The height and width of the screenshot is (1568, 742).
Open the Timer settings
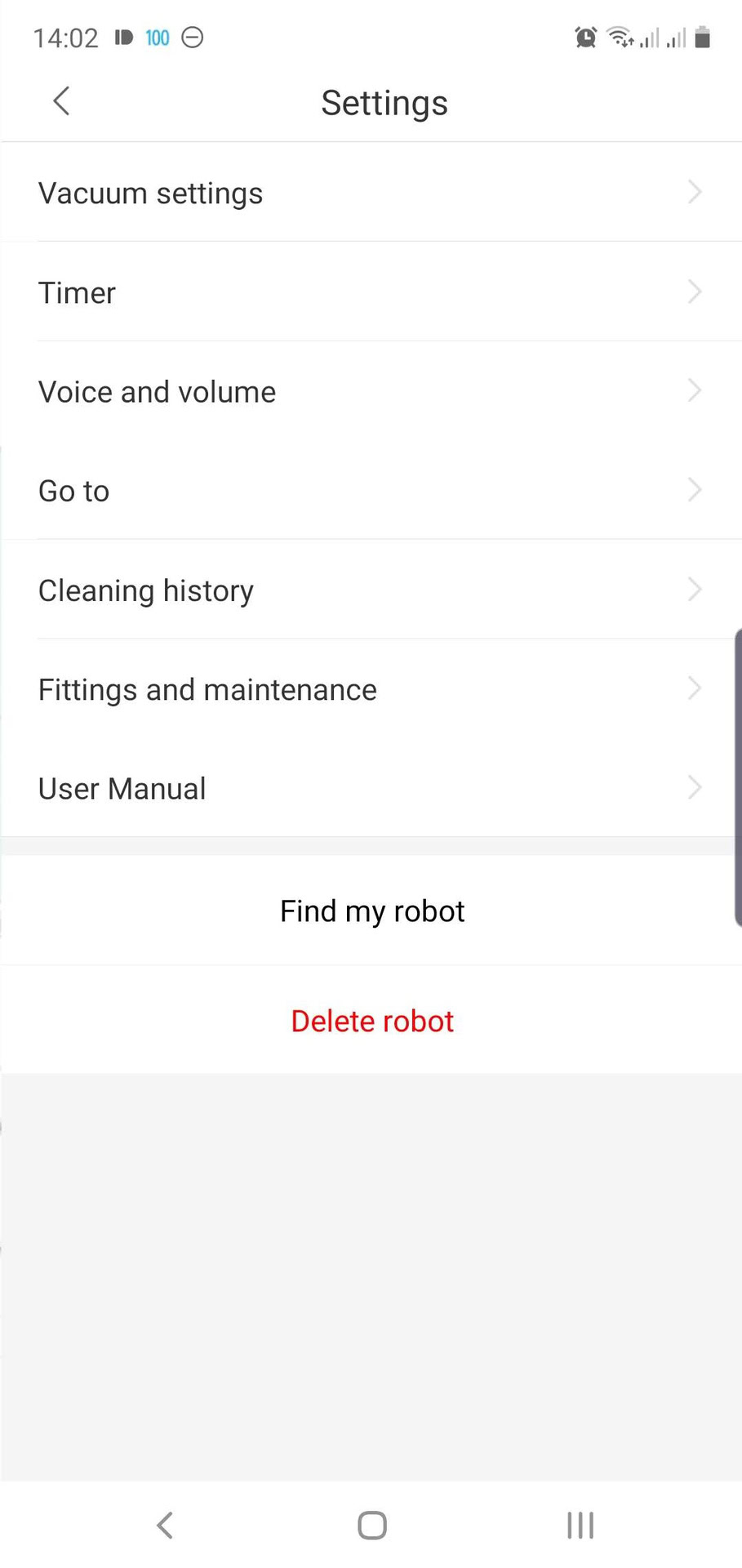click(371, 292)
